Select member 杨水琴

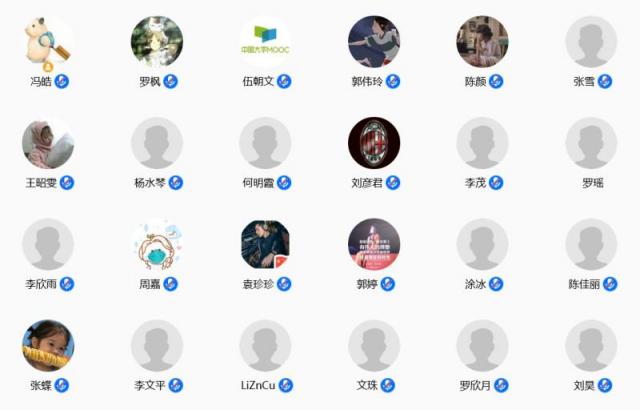tap(157, 143)
